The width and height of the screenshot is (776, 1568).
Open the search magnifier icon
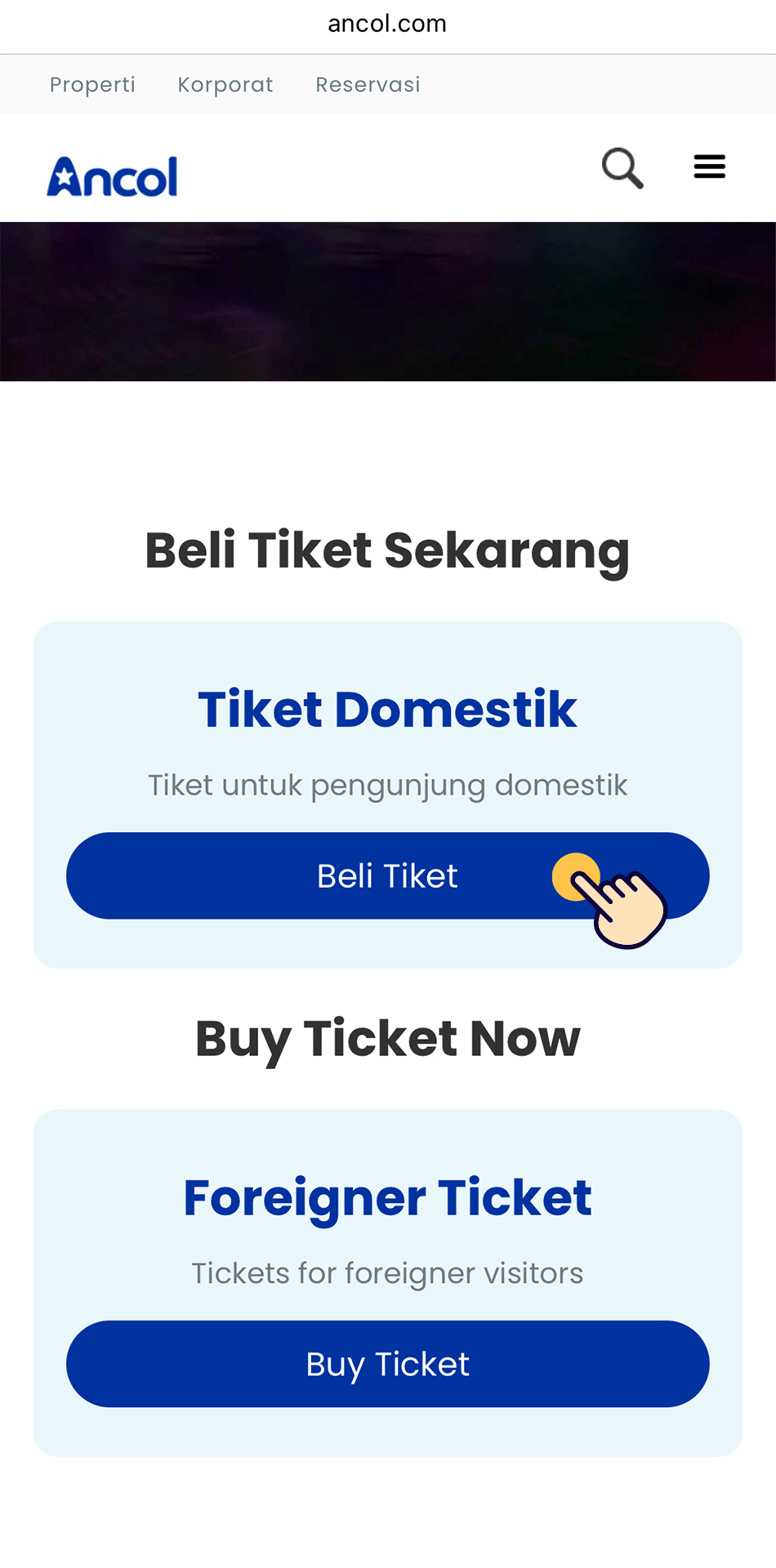click(x=622, y=167)
